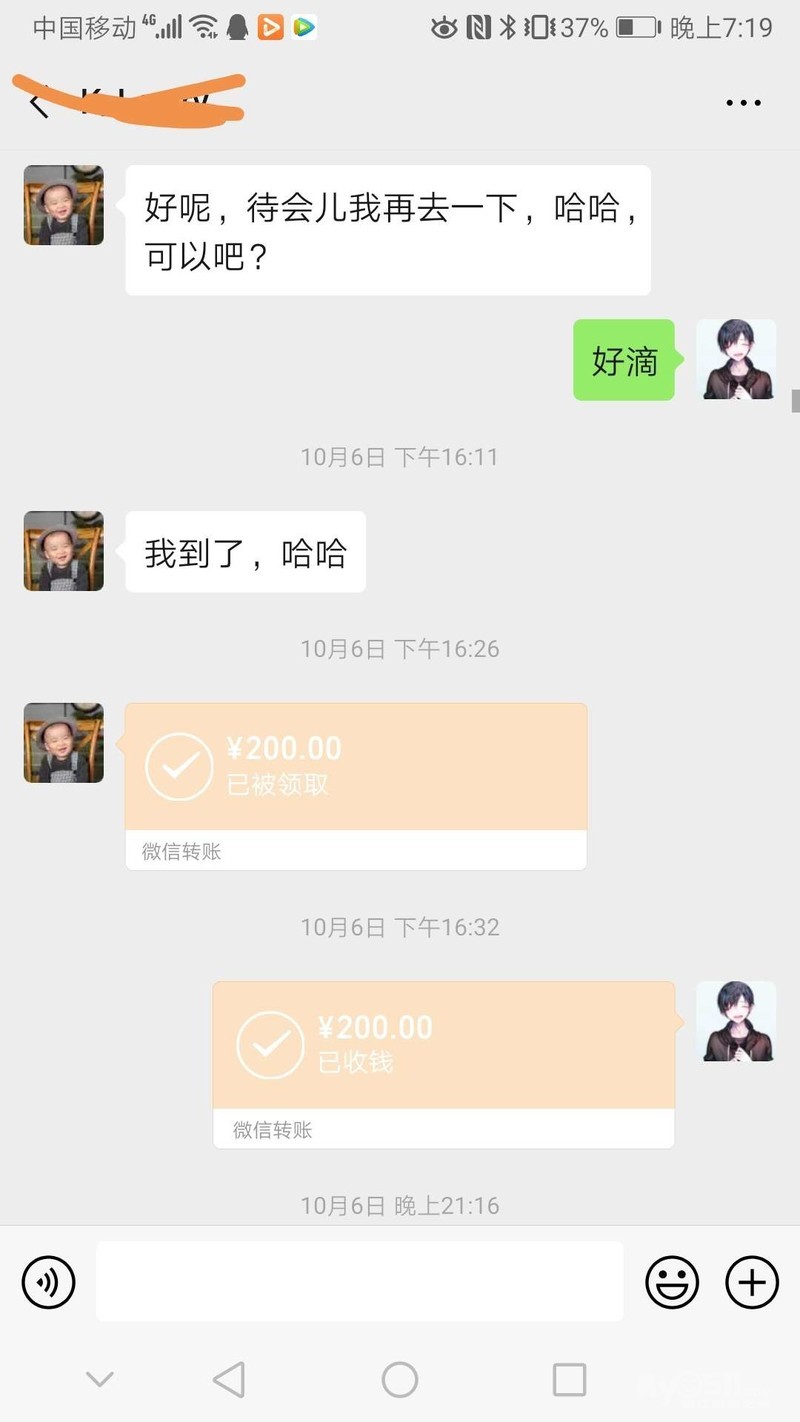The height and width of the screenshot is (1422, 800).
Task: View the contact's avatar next to 我到了，哈哈
Action: click(64, 551)
